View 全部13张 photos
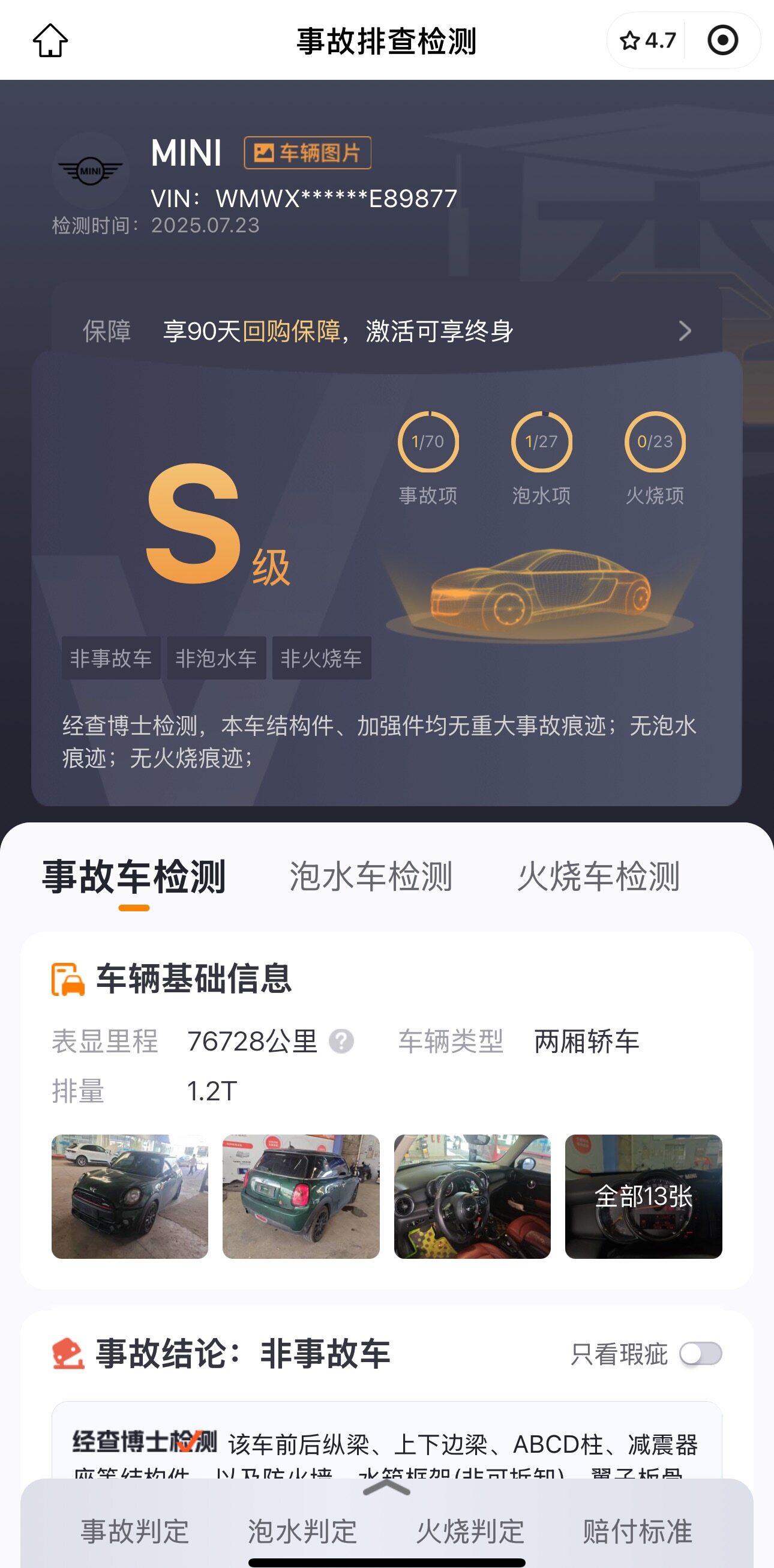Viewport: 774px width, 1568px height. (x=643, y=1196)
